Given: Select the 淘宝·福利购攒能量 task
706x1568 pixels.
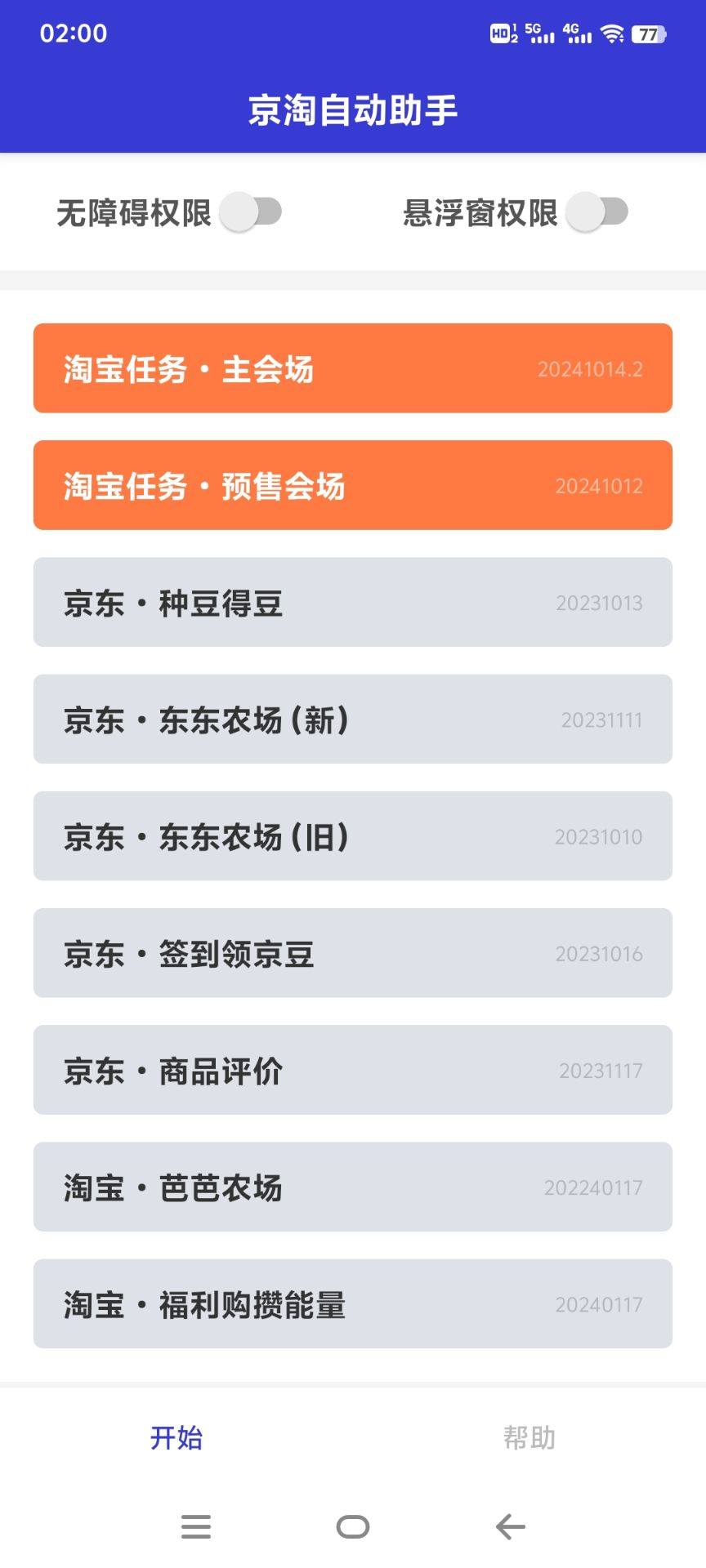Looking at the screenshot, I should click(x=353, y=1304).
